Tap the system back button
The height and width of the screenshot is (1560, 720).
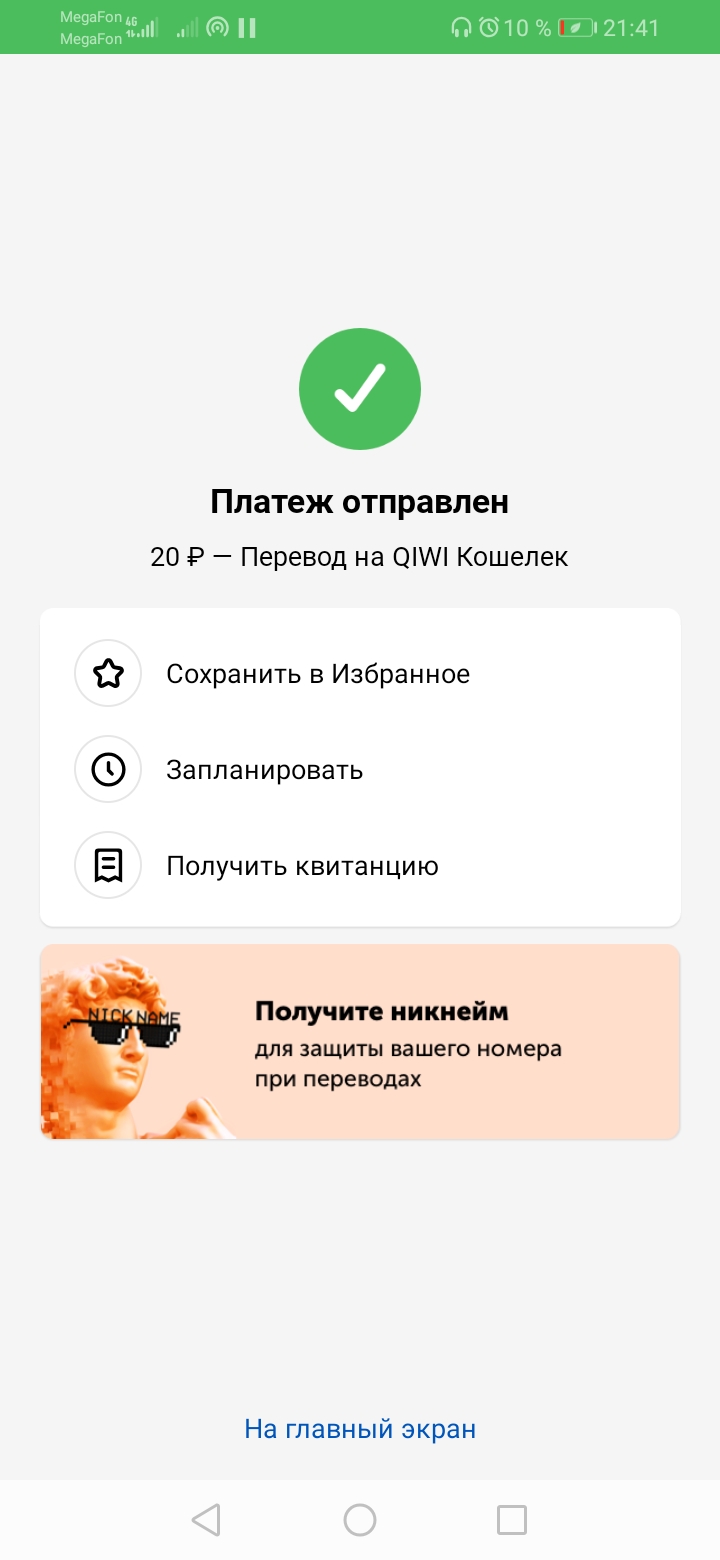click(x=206, y=1520)
